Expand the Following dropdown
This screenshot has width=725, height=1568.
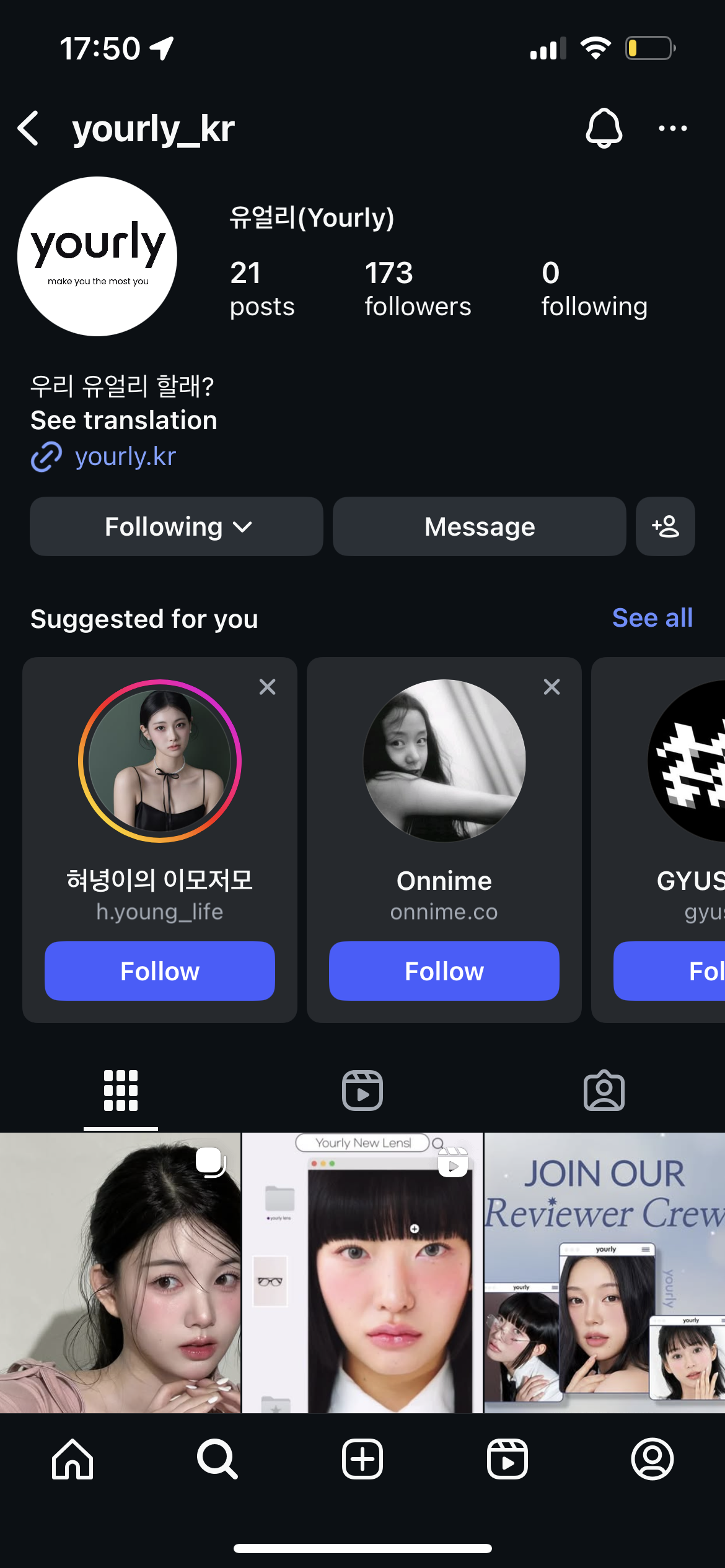[x=177, y=527]
